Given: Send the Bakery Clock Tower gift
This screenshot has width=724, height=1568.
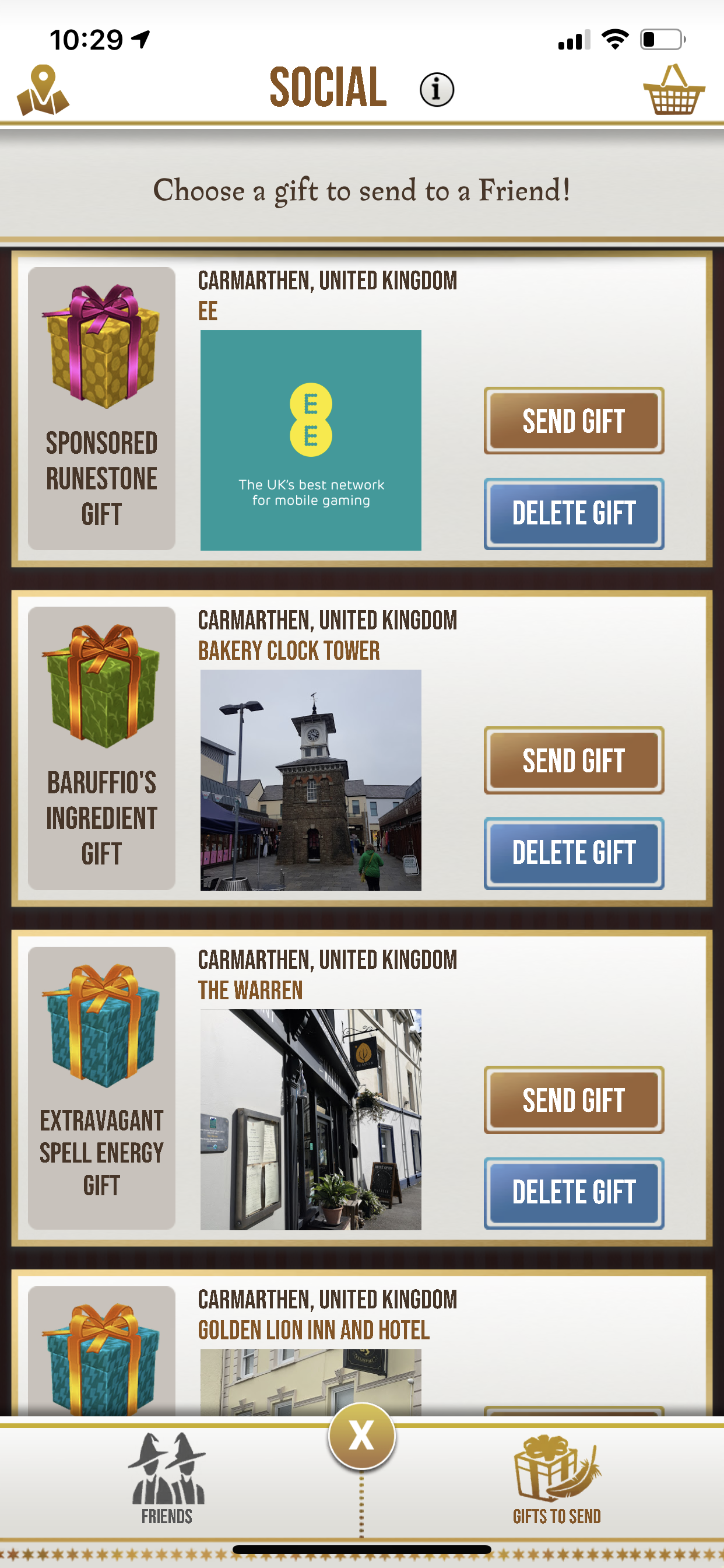Looking at the screenshot, I should tap(573, 760).
